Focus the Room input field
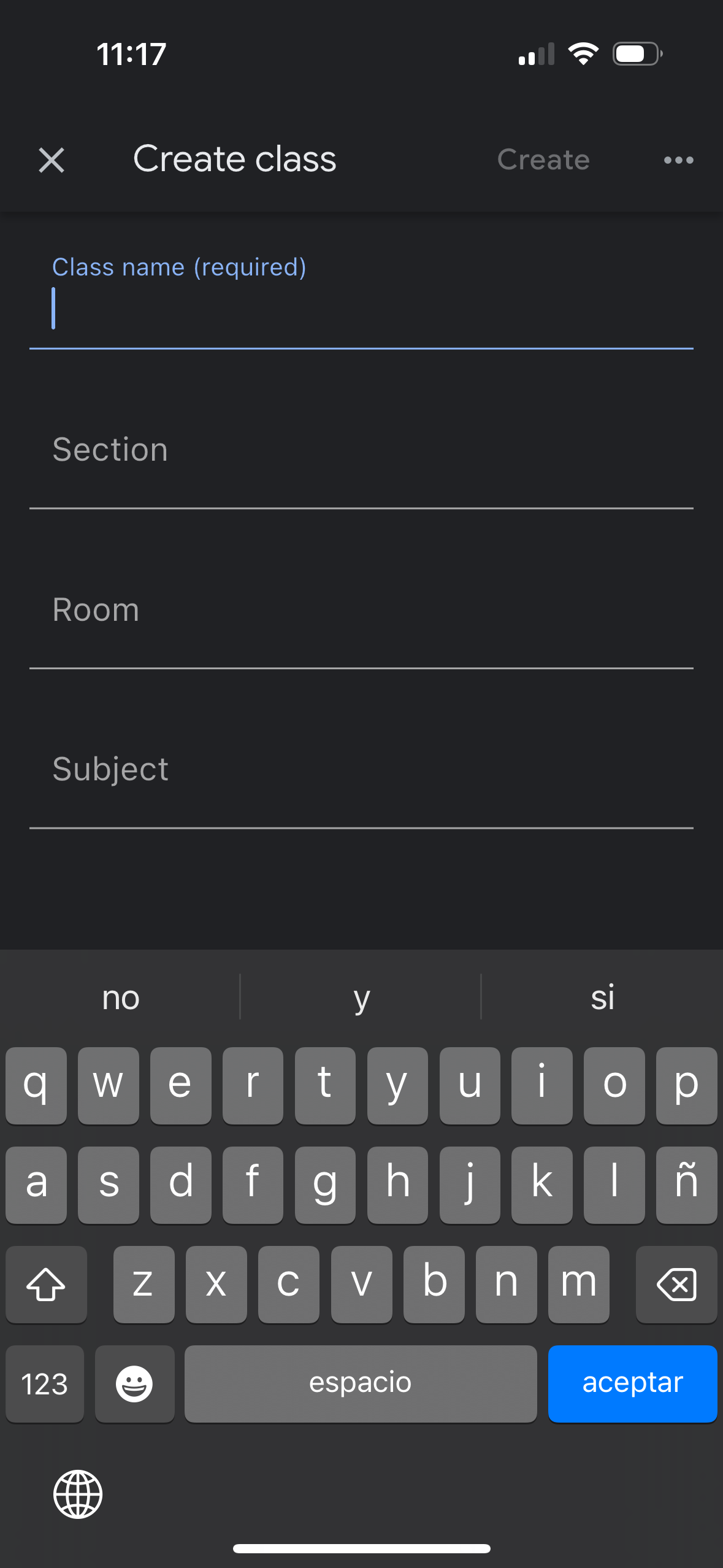 (362, 626)
